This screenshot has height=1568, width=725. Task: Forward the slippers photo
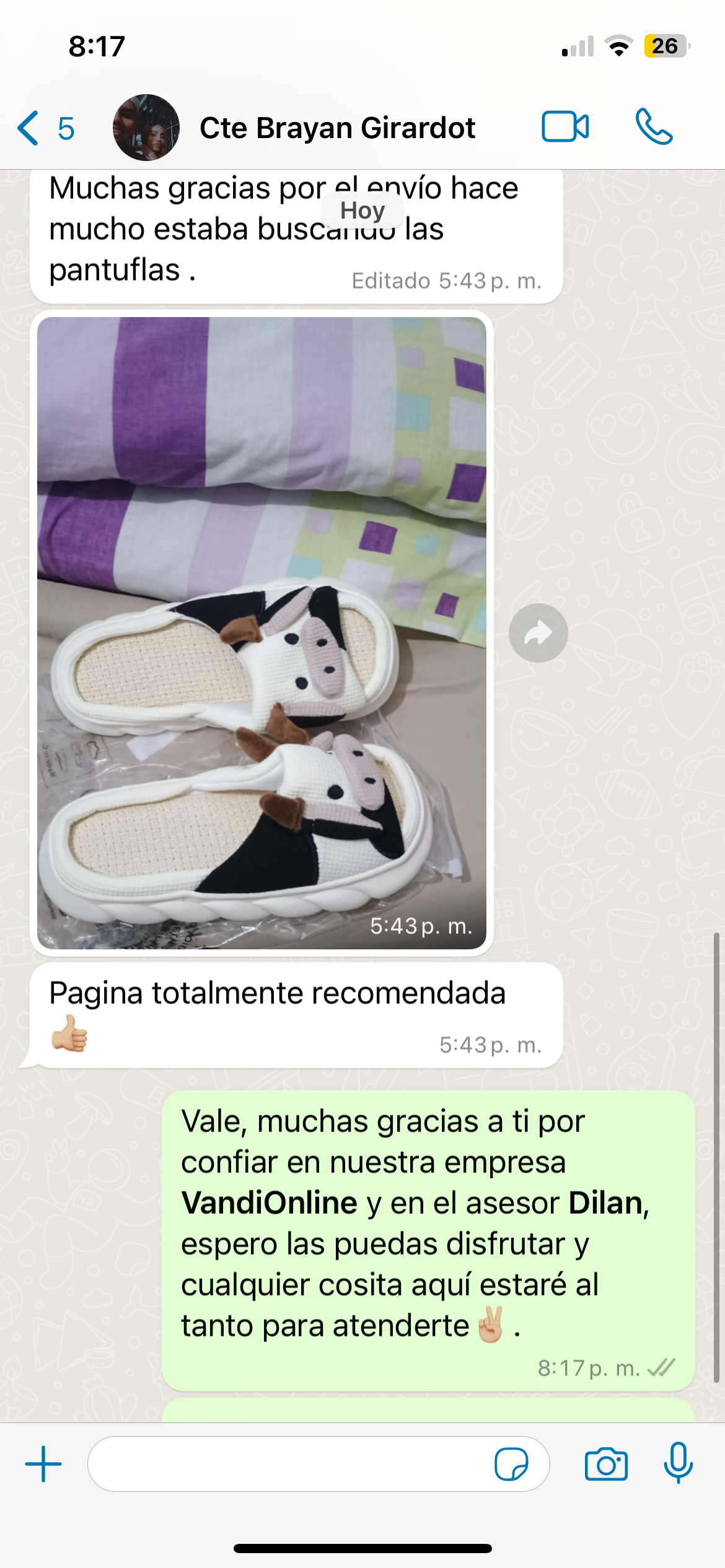pyautogui.click(x=538, y=633)
